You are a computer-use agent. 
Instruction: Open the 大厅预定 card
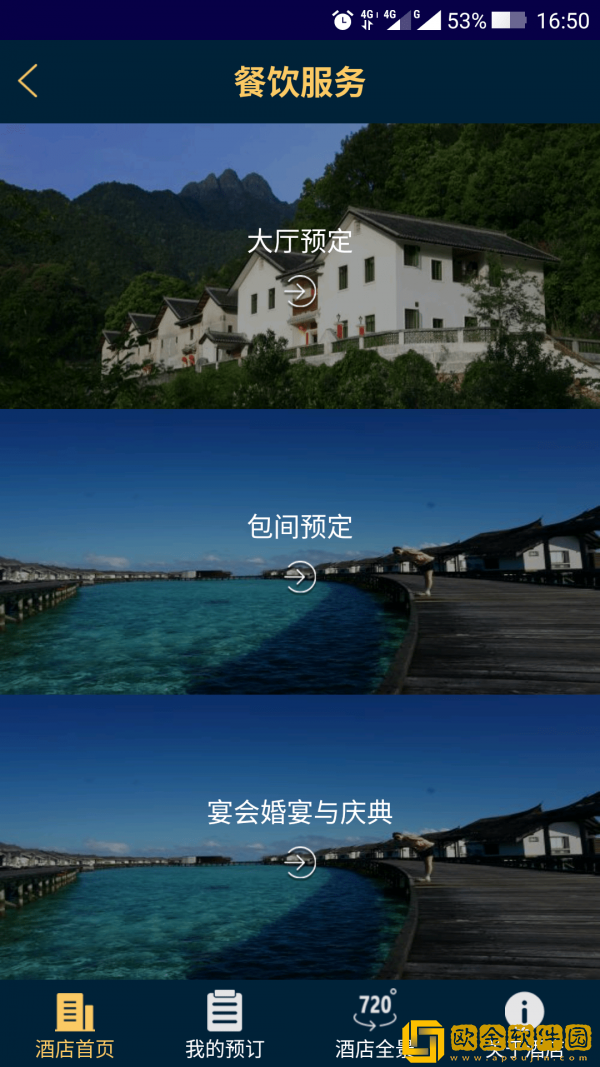tap(300, 266)
